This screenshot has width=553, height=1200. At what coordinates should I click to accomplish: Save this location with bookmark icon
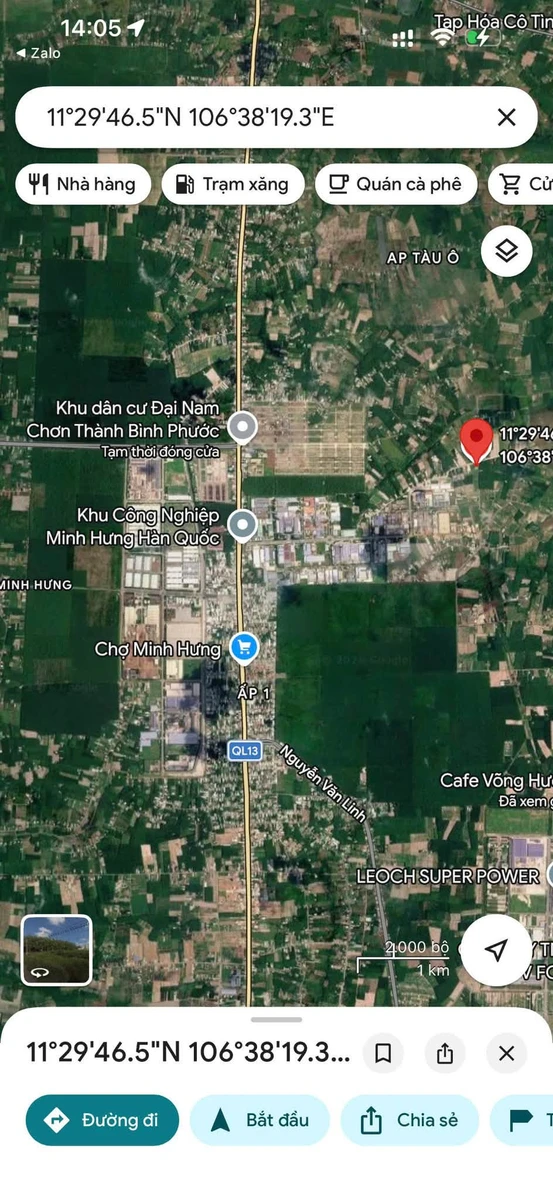382,1053
